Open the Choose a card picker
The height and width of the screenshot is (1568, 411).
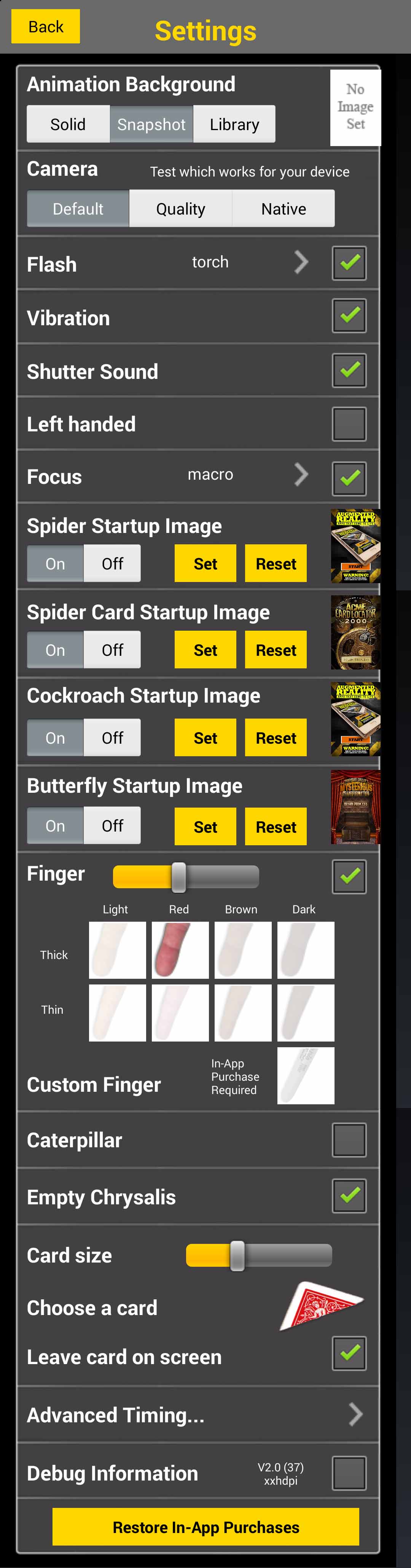point(322,1307)
